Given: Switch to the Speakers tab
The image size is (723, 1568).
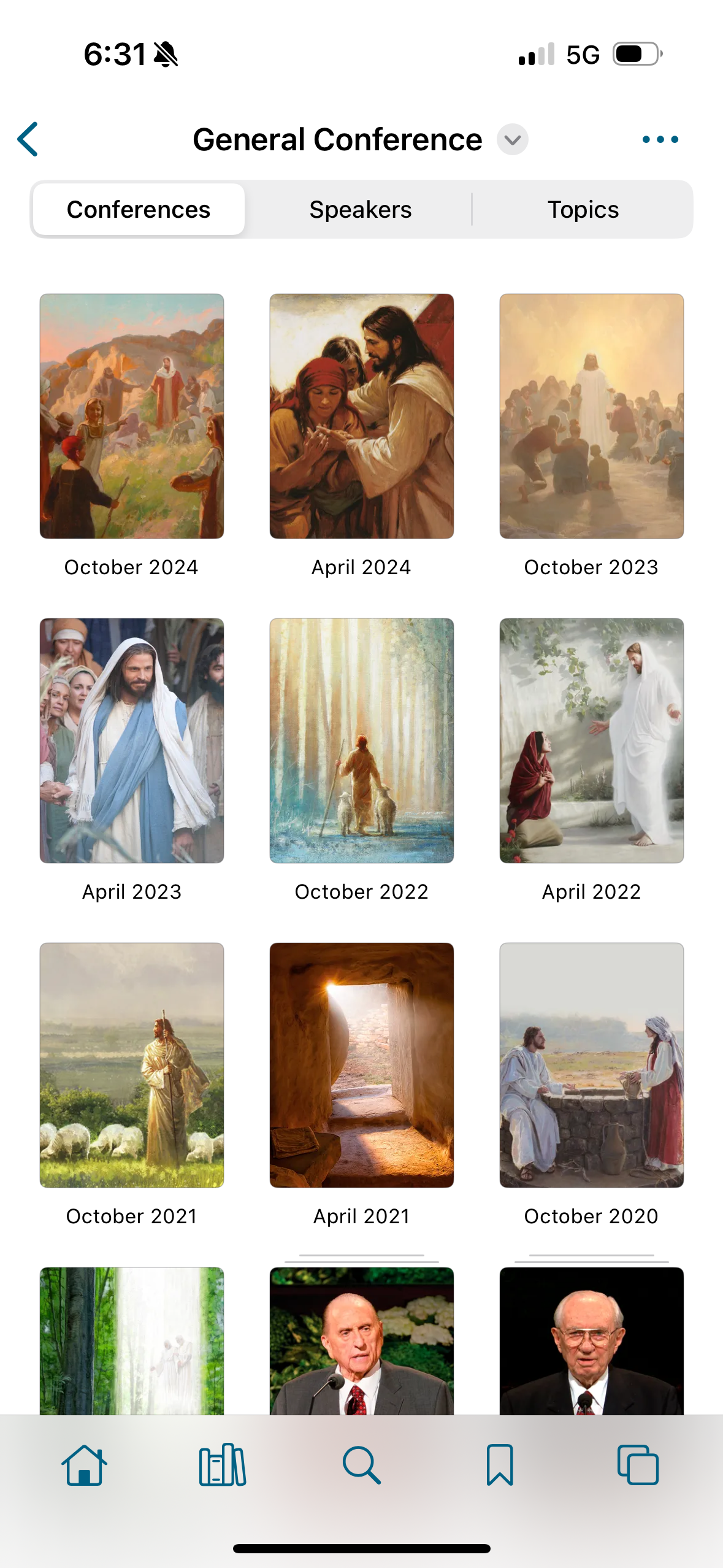Looking at the screenshot, I should (361, 209).
